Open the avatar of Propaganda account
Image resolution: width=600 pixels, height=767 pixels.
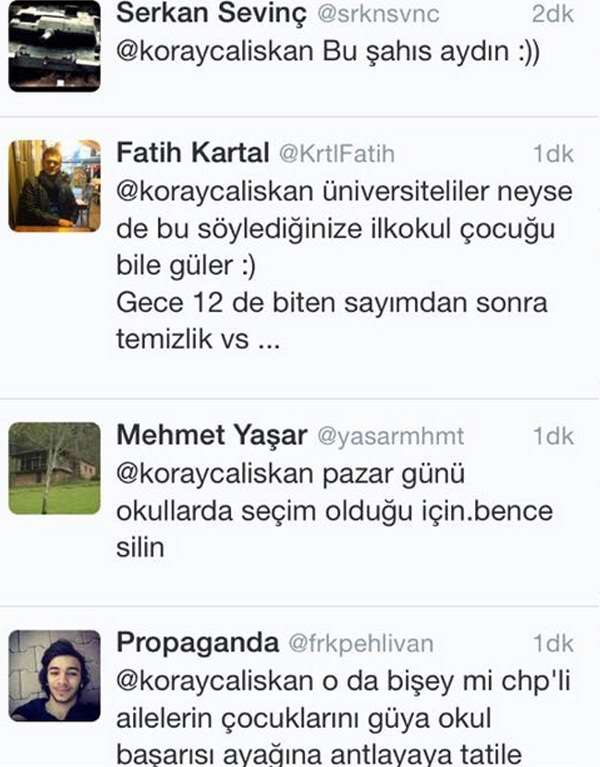[x=54, y=675]
